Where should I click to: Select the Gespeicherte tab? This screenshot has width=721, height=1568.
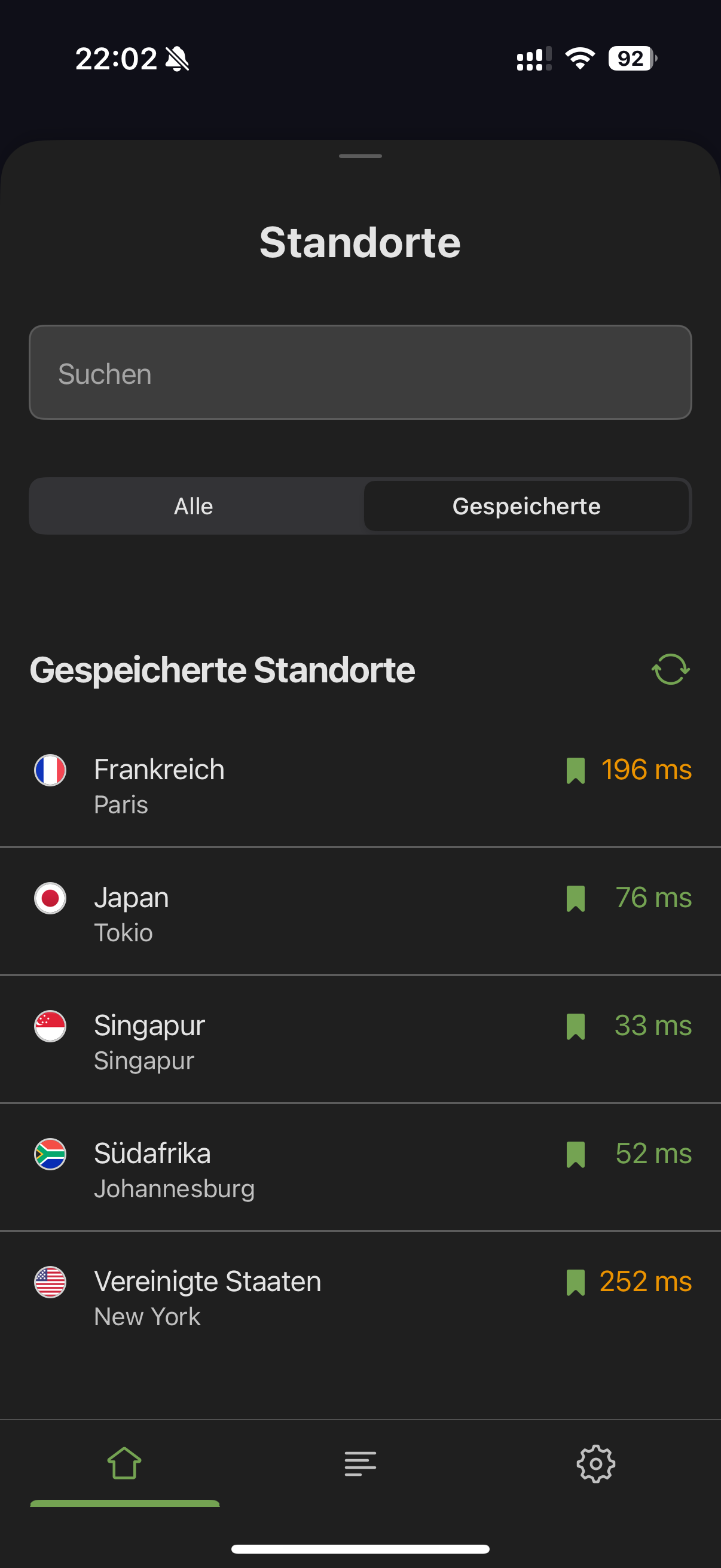[526, 506]
